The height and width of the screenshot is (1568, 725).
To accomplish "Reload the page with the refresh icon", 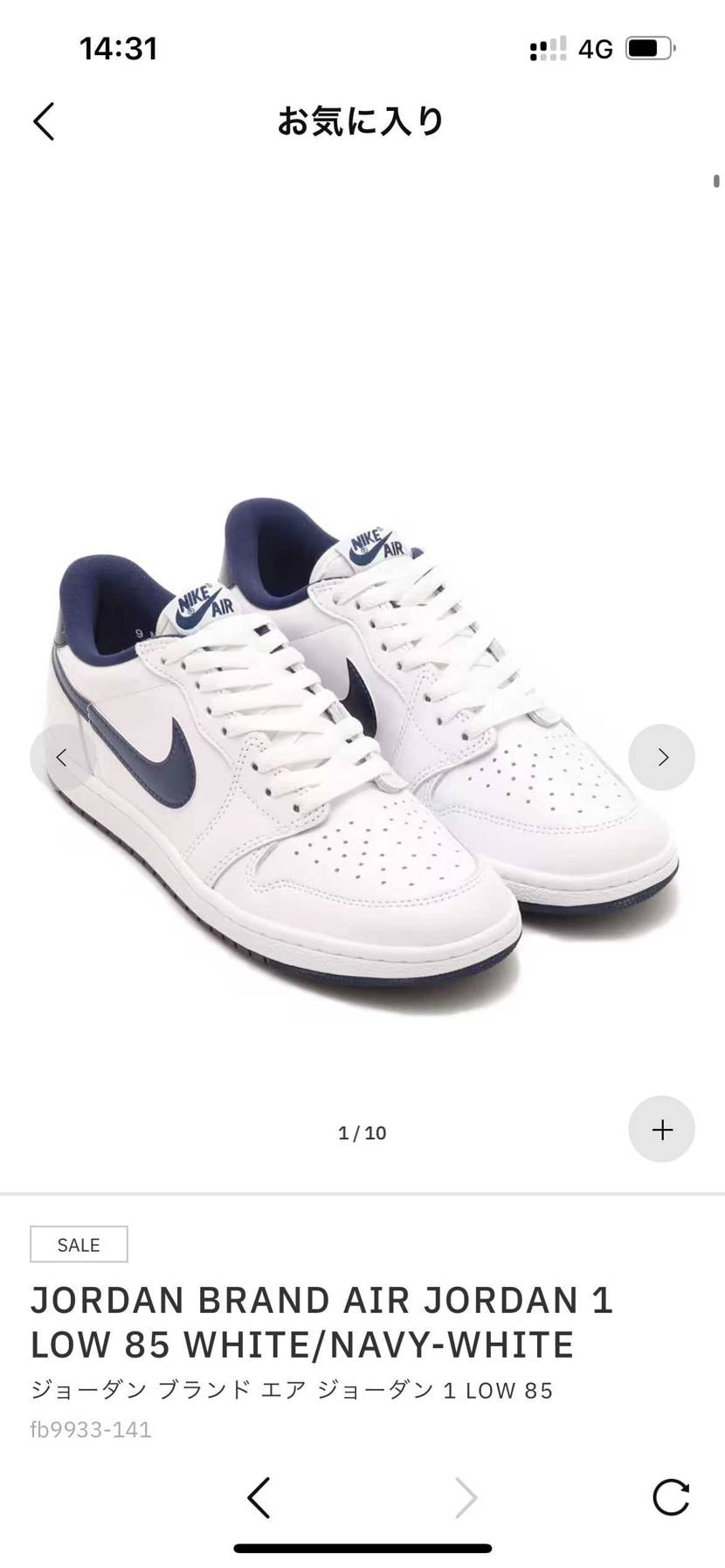I will pyautogui.click(x=671, y=1498).
